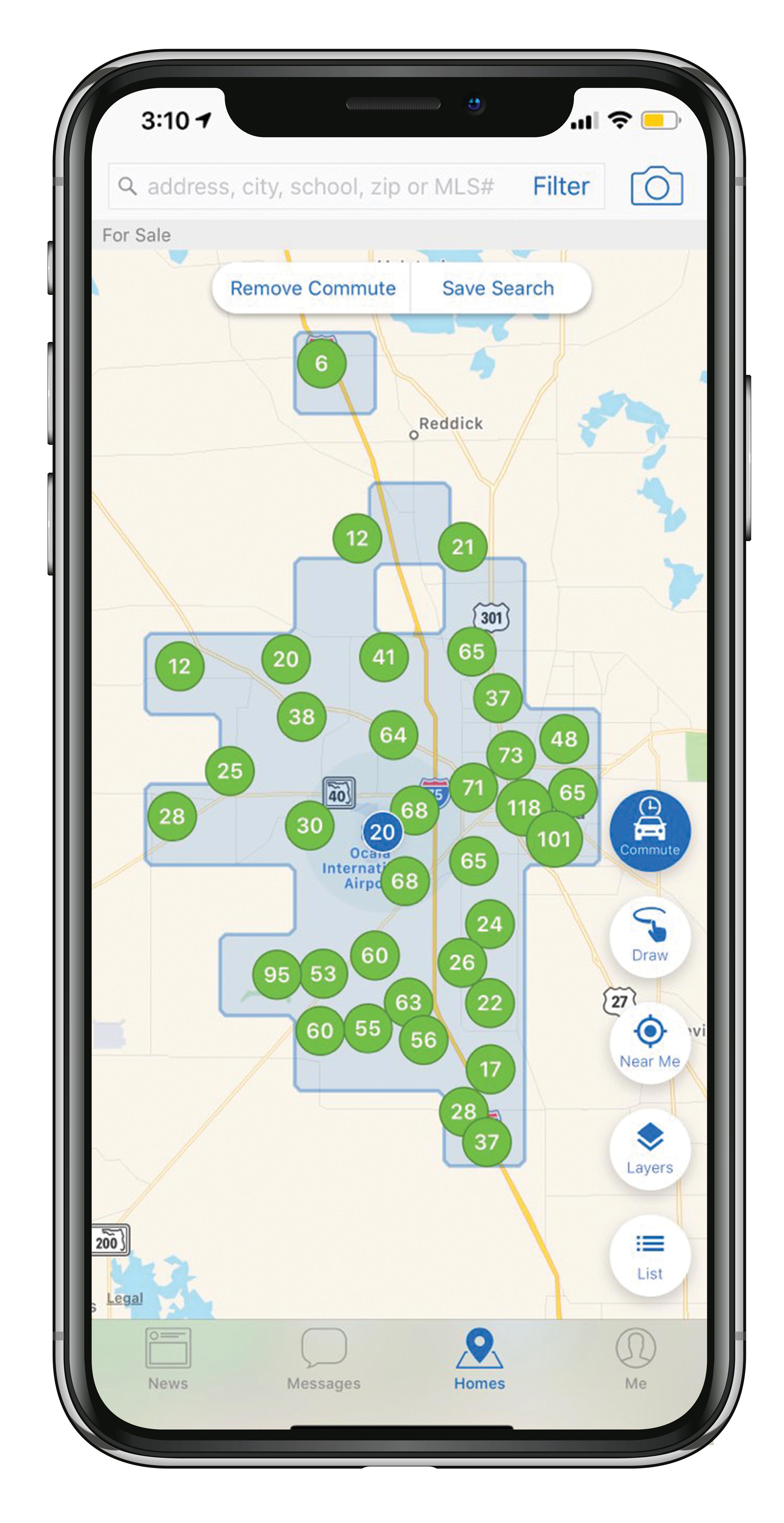This screenshot has height=1523, width=784.
Task: Open map Layers
Action: (x=649, y=1149)
